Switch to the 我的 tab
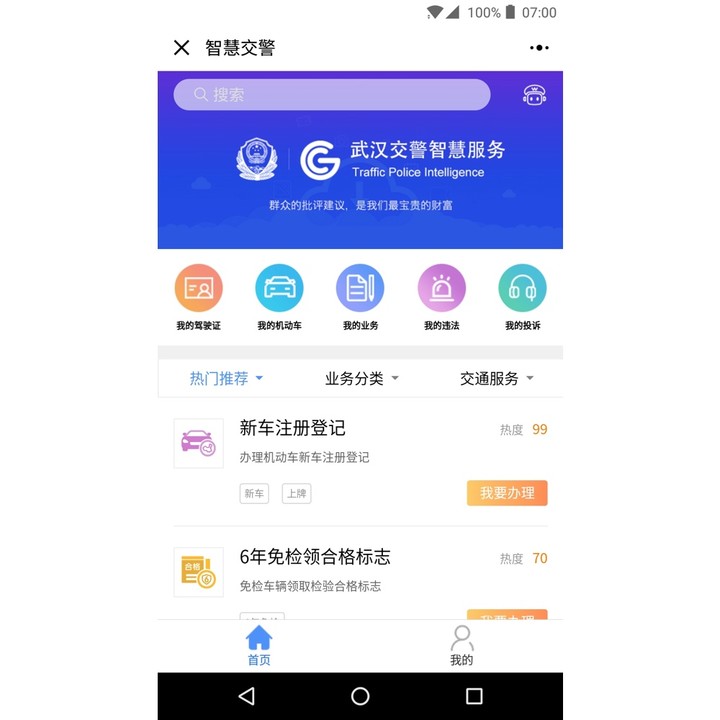This screenshot has width=720, height=720. pyautogui.click(x=461, y=646)
